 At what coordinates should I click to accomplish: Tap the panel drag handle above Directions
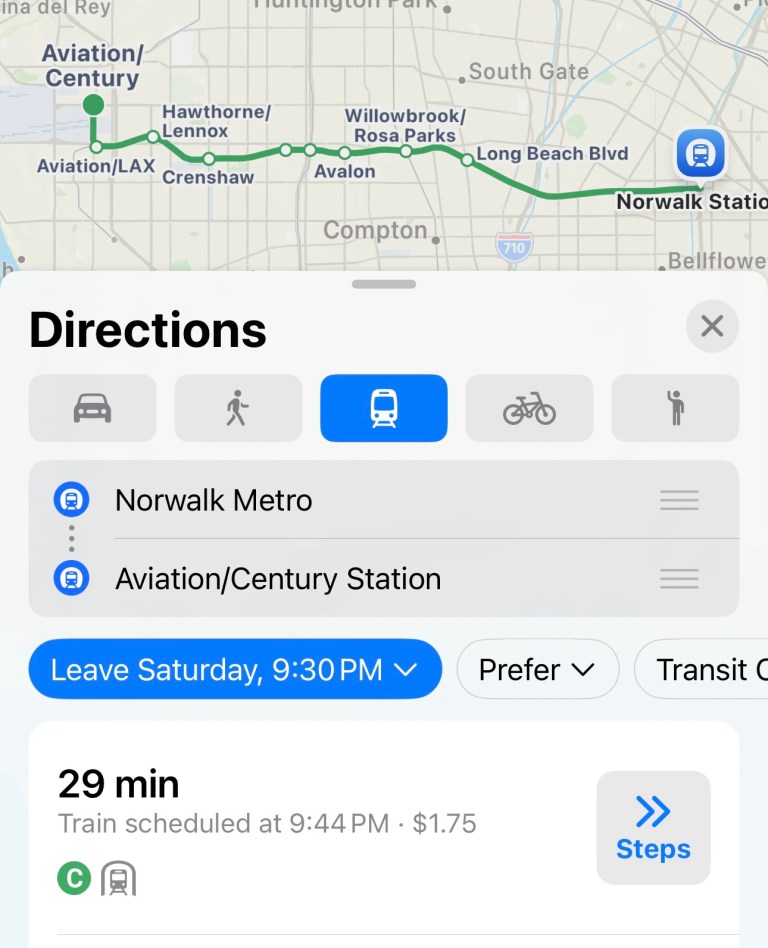click(x=383, y=284)
